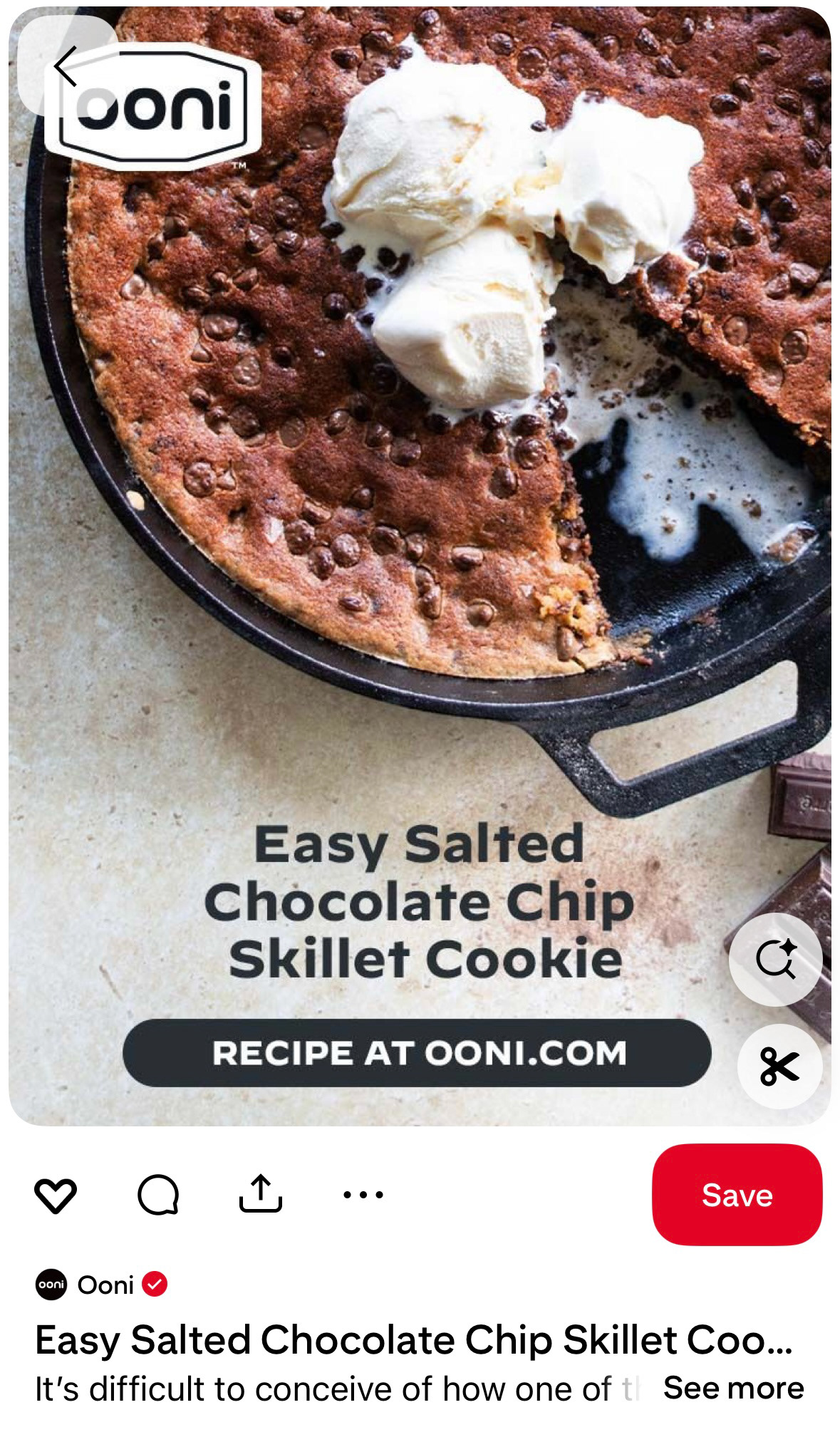Viewport: 840px width, 1437px height.
Task: Open the comments bubble
Action: click(158, 1195)
